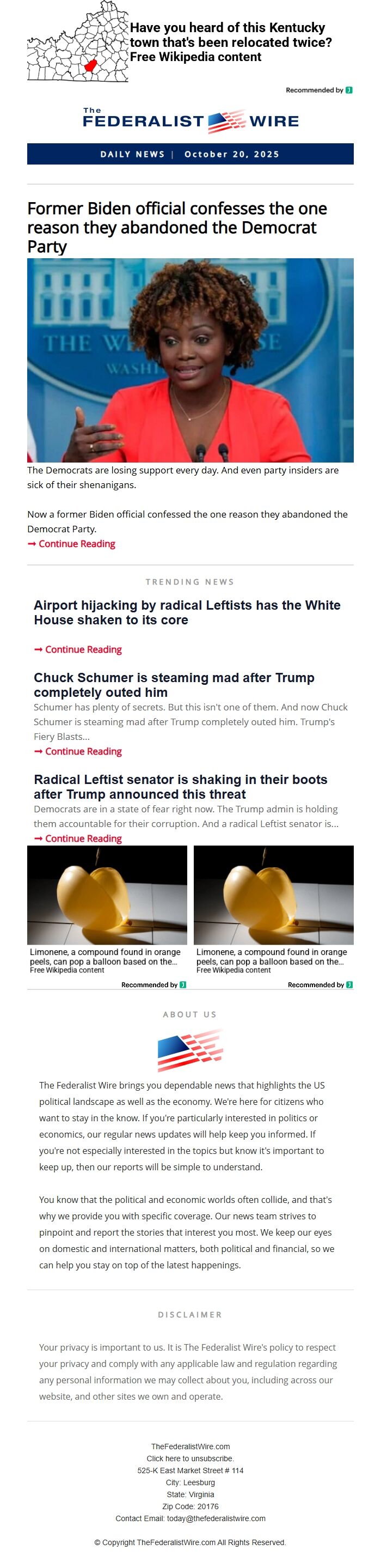This screenshot has width=381, height=1568.
Task: Tap the press briefing photo in lead story
Action: click(x=190, y=360)
